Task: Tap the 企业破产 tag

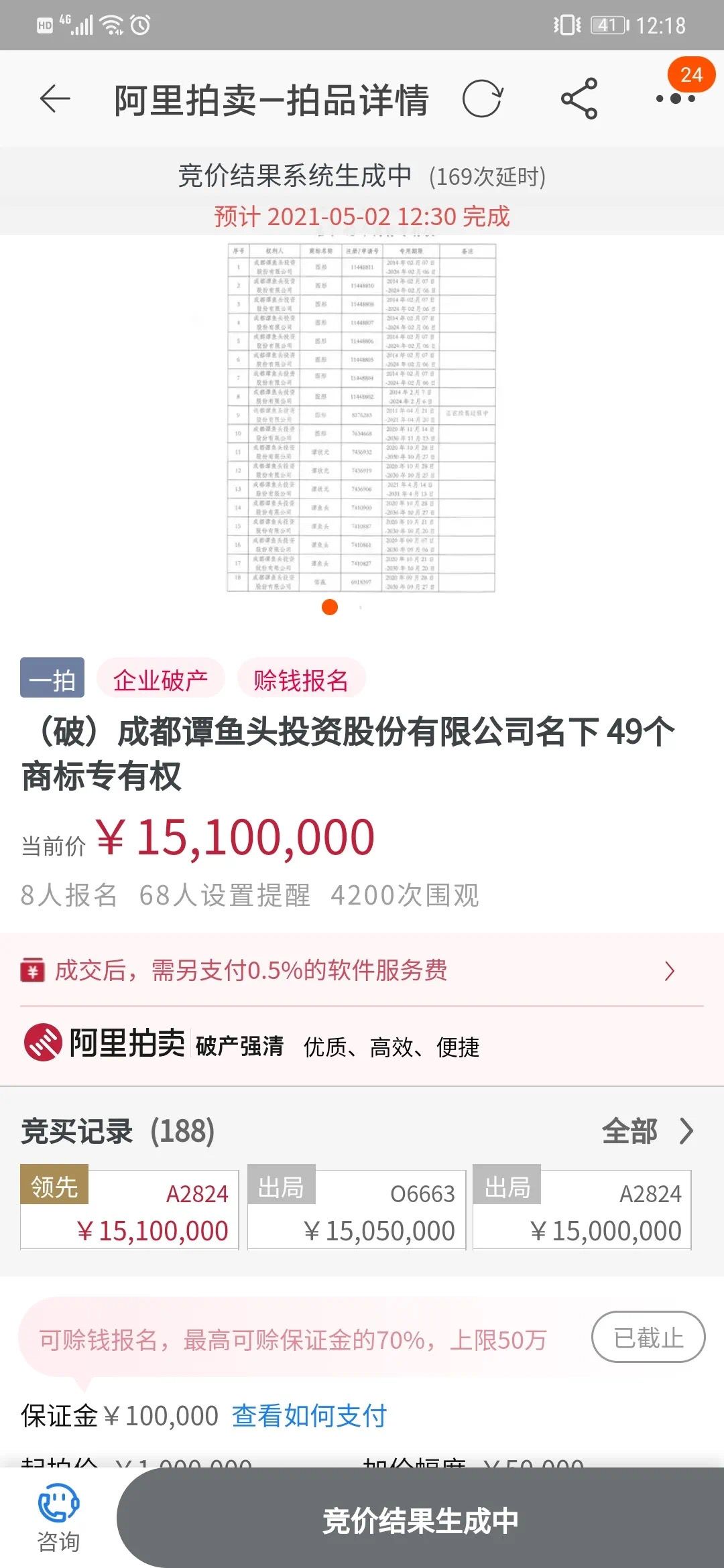Action: pyautogui.click(x=160, y=680)
